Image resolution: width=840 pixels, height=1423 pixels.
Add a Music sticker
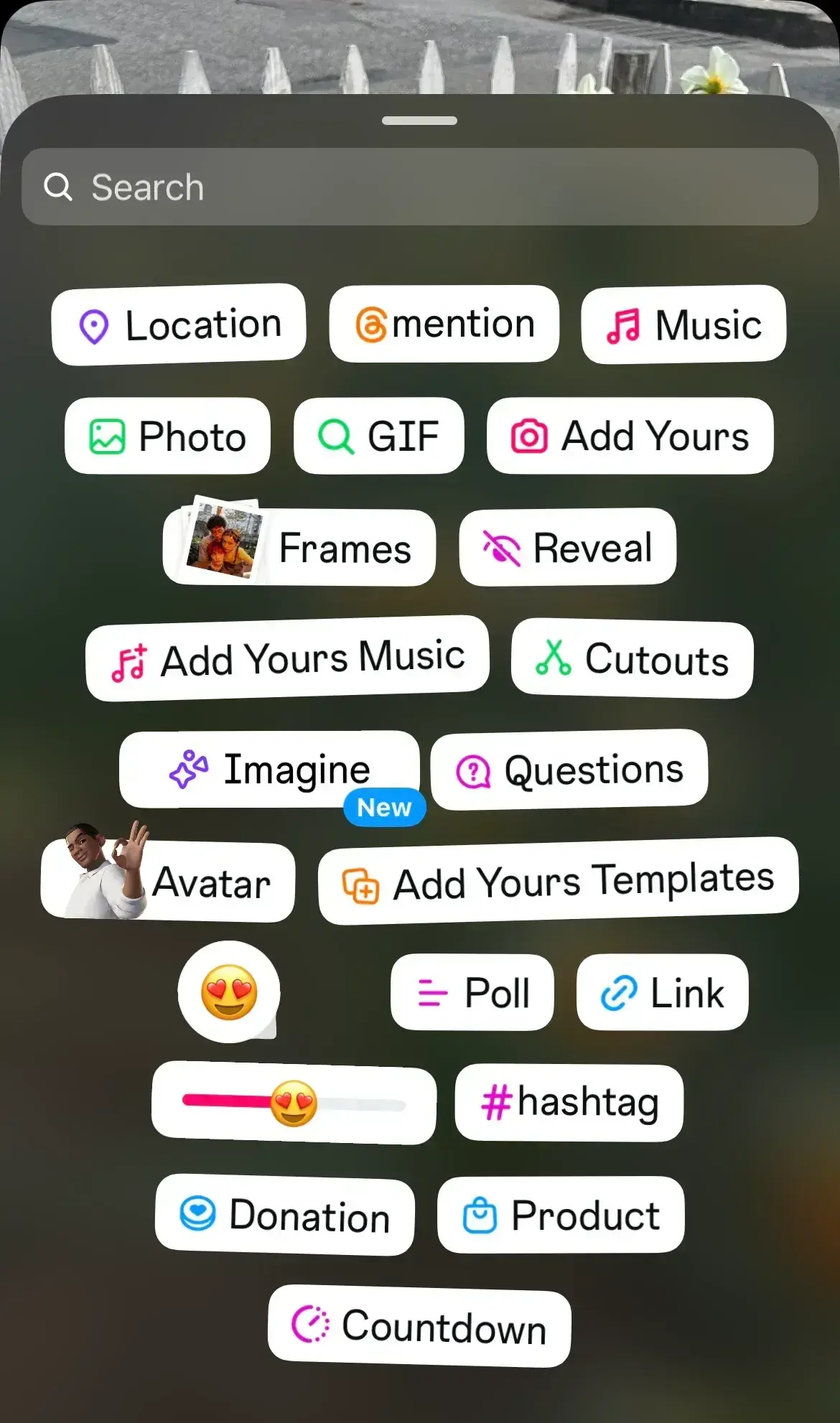[x=683, y=325]
